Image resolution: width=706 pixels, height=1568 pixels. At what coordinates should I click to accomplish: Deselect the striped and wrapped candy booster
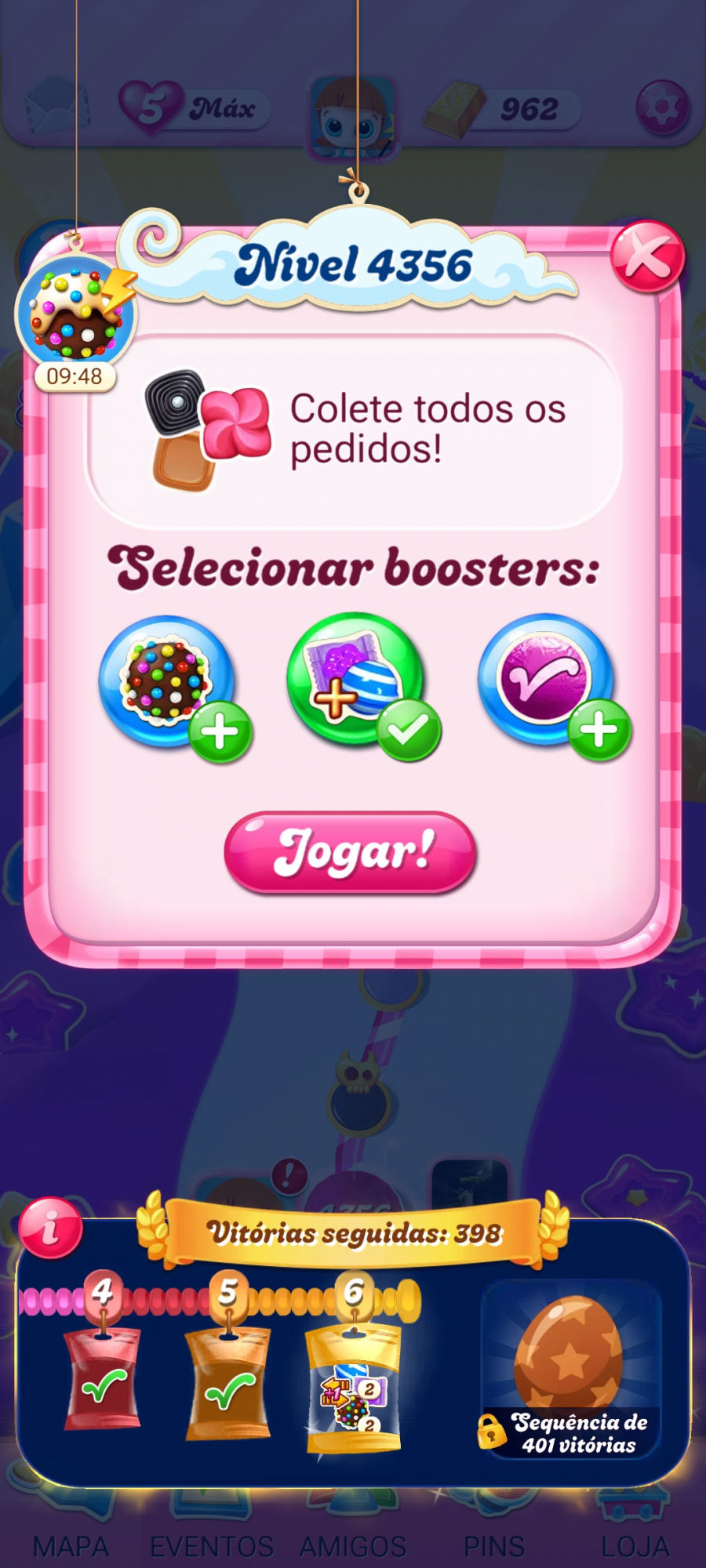coord(362,686)
